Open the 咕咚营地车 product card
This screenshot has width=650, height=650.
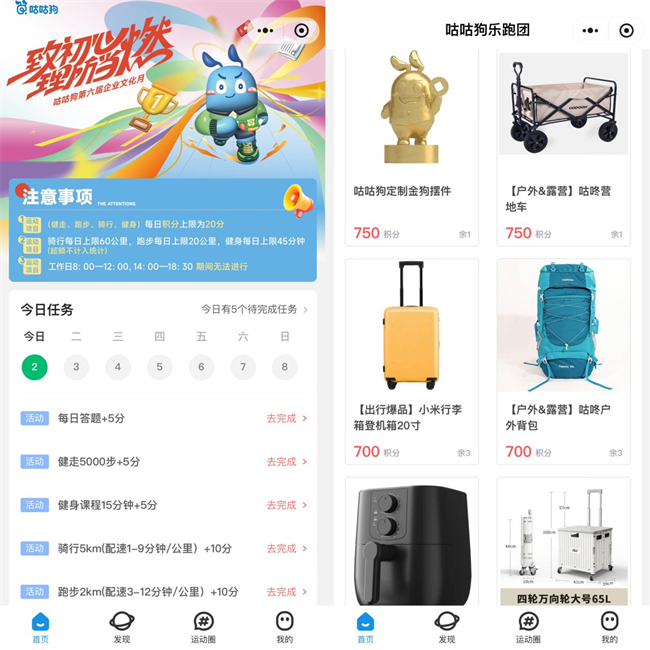click(x=563, y=140)
